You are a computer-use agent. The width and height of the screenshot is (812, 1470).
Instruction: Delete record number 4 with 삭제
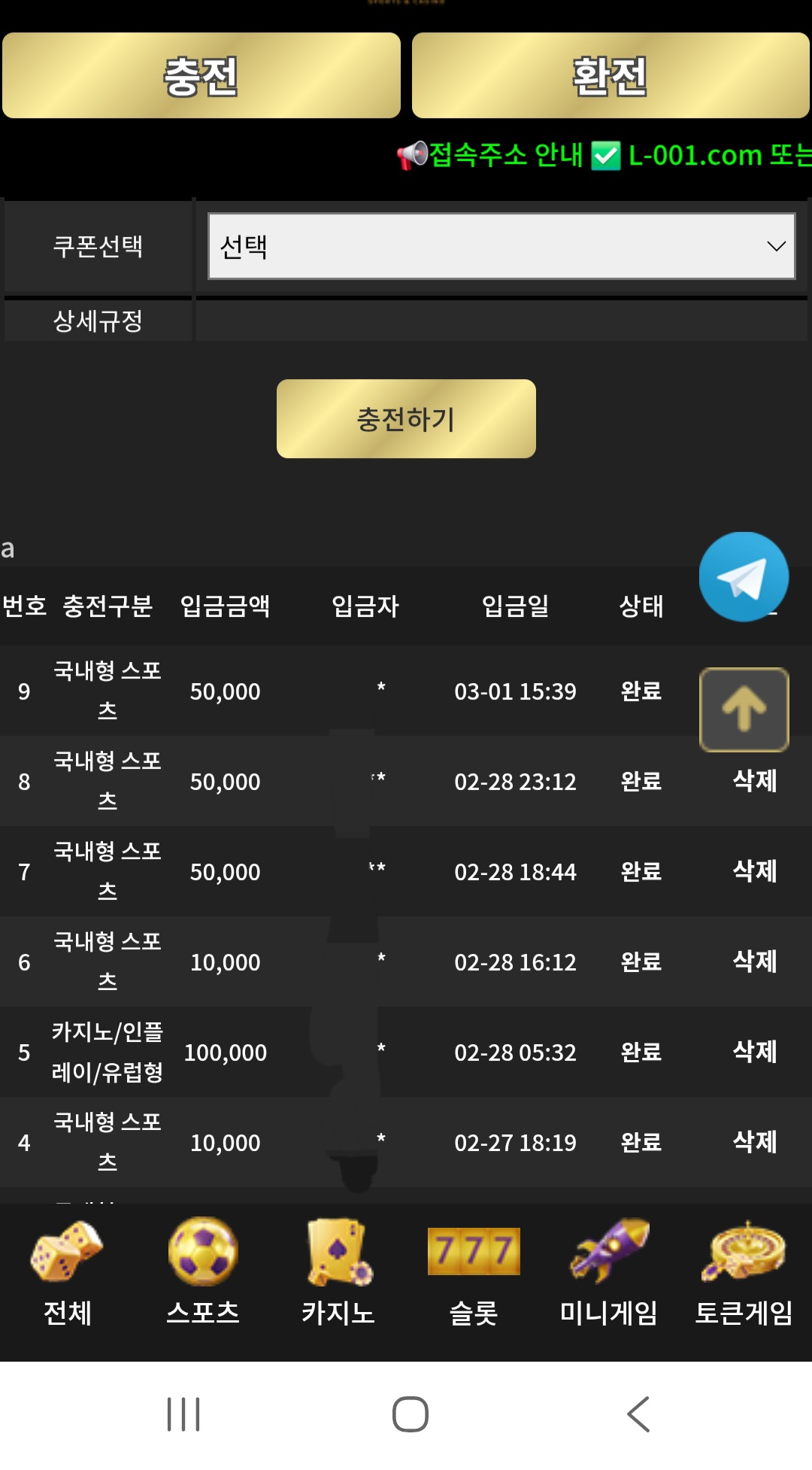tap(754, 1142)
